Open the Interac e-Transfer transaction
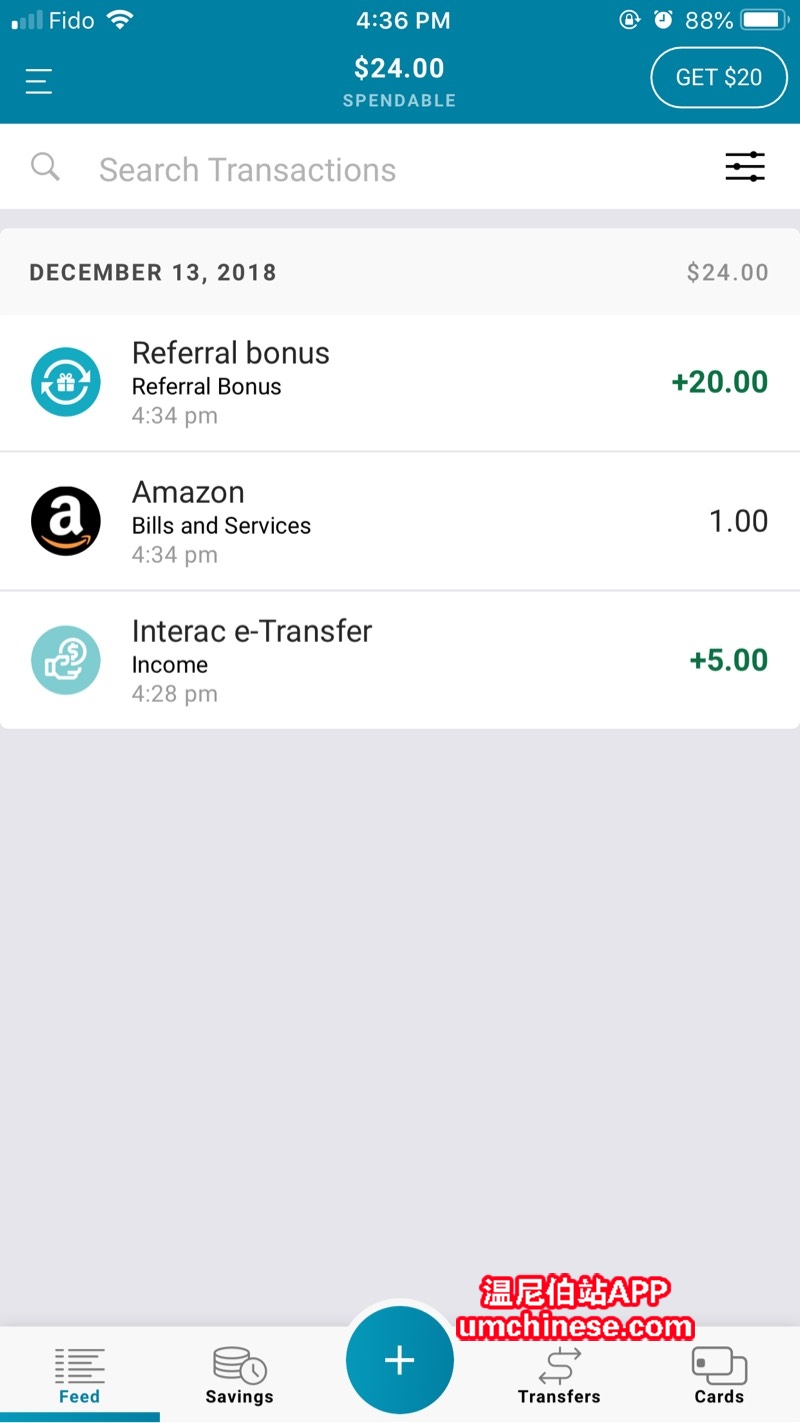 click(x=400, y=660)
